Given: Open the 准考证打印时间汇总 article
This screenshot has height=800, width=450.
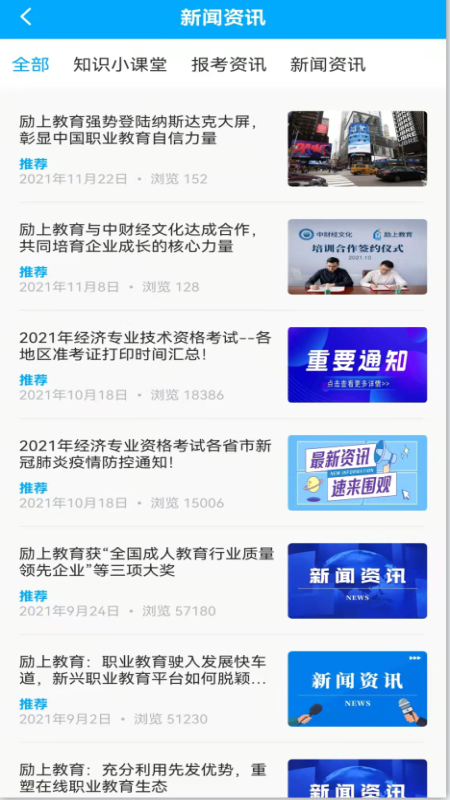Looking at the screenshot, I should (x=223, y=364).
